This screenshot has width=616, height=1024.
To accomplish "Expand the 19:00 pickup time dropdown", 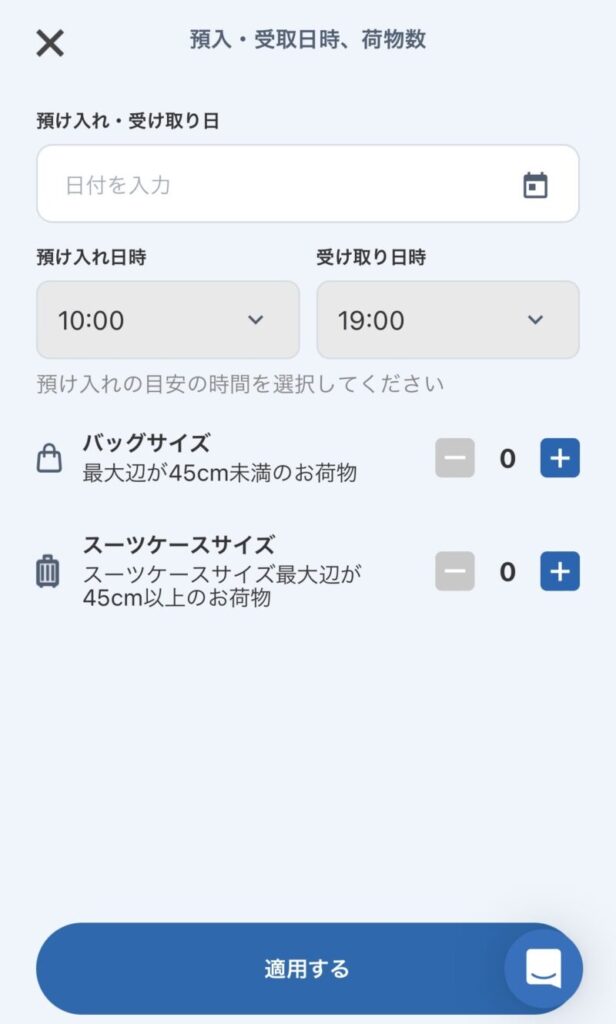I will 448,320.
